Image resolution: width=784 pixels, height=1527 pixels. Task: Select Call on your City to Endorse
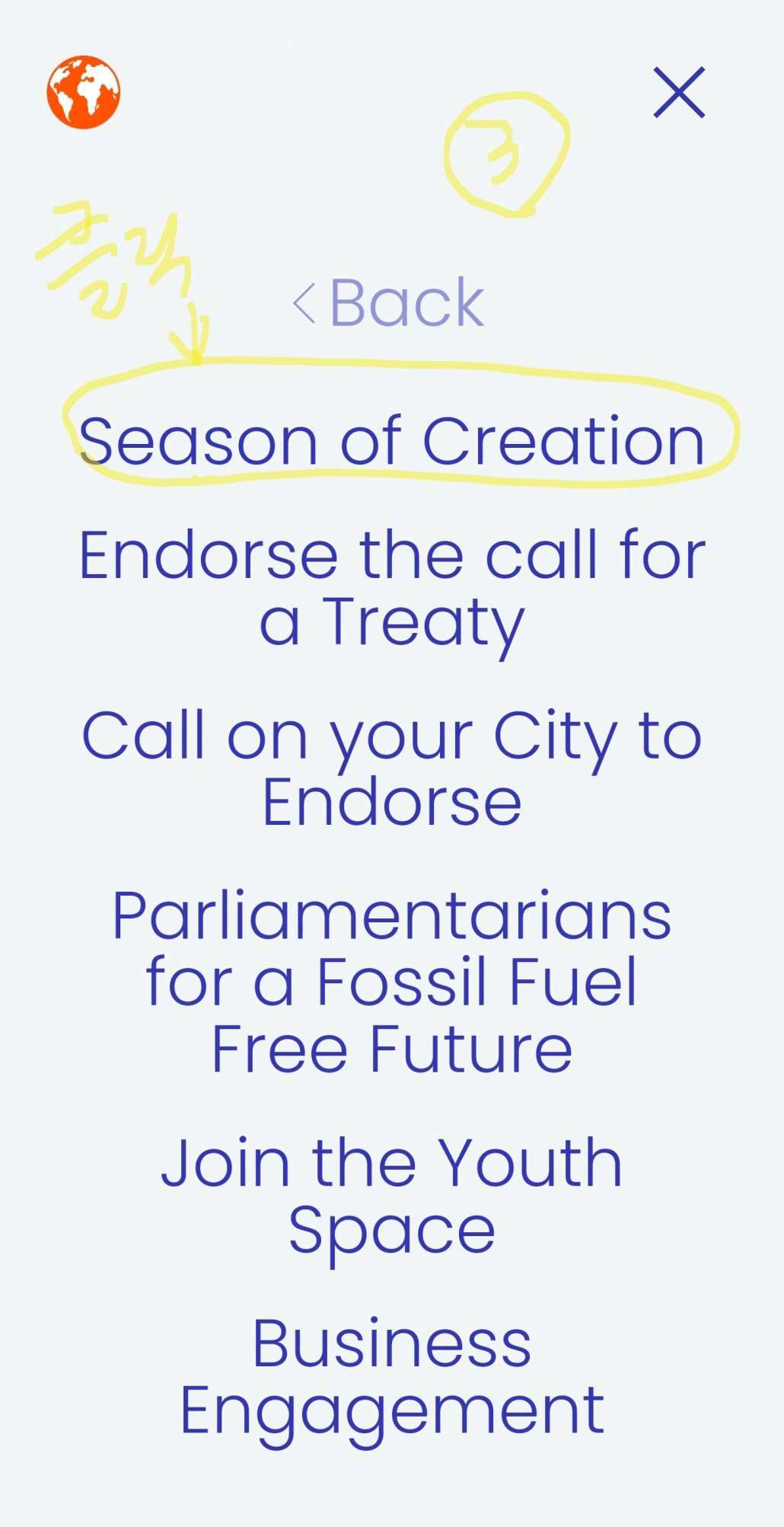(392, 768)
